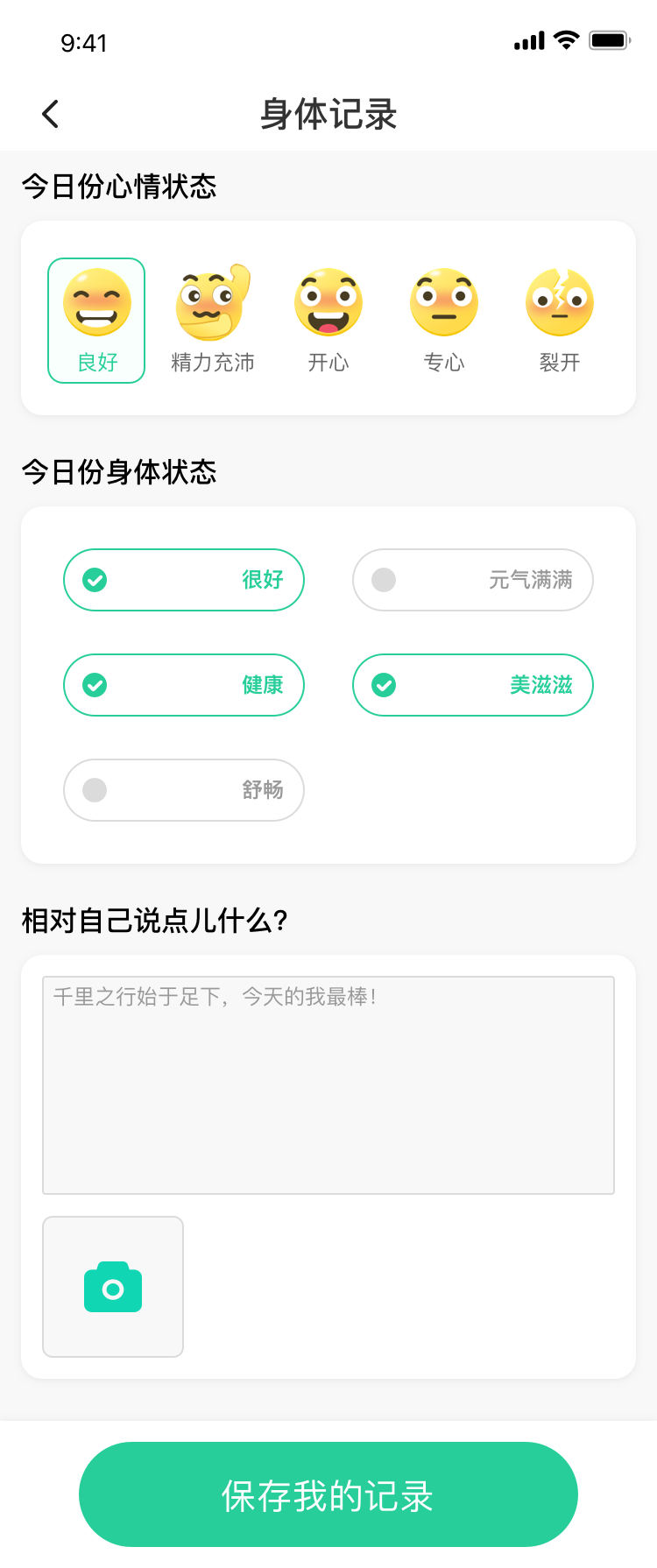Select the 今日份身体状态 section header
The height and width of the screenshot is (1568, 657).
click(x=117, y=471)
